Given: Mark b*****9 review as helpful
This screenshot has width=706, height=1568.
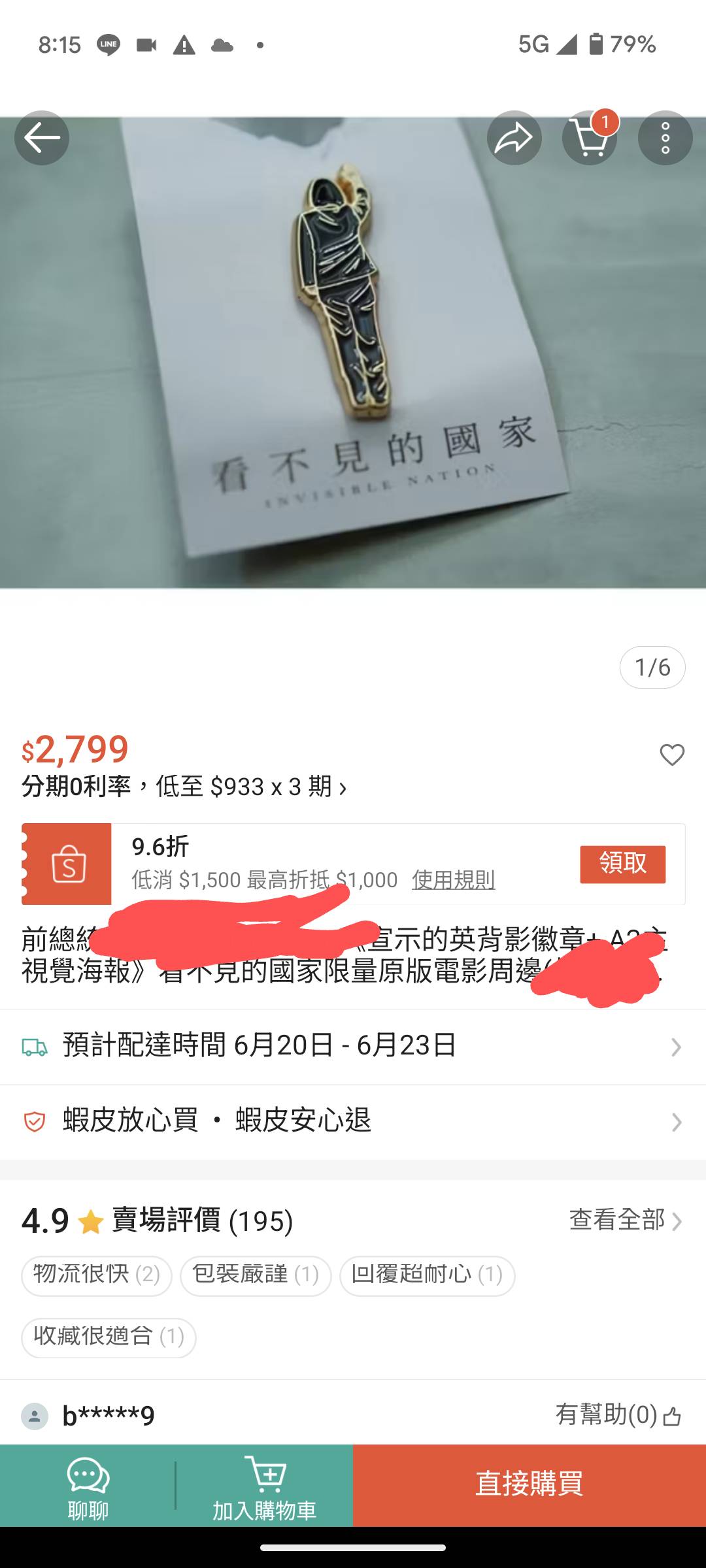Looking at the screenshot, I should pyautogui.click(x=618, y=1415).
